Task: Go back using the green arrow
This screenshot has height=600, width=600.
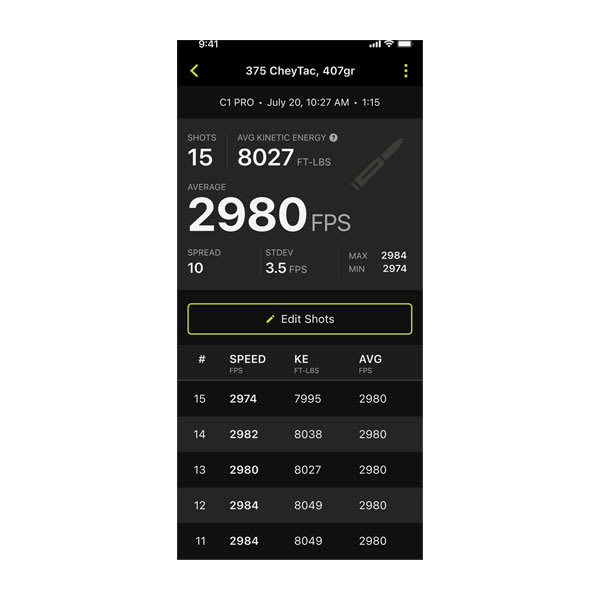Action: click(194, 71)
